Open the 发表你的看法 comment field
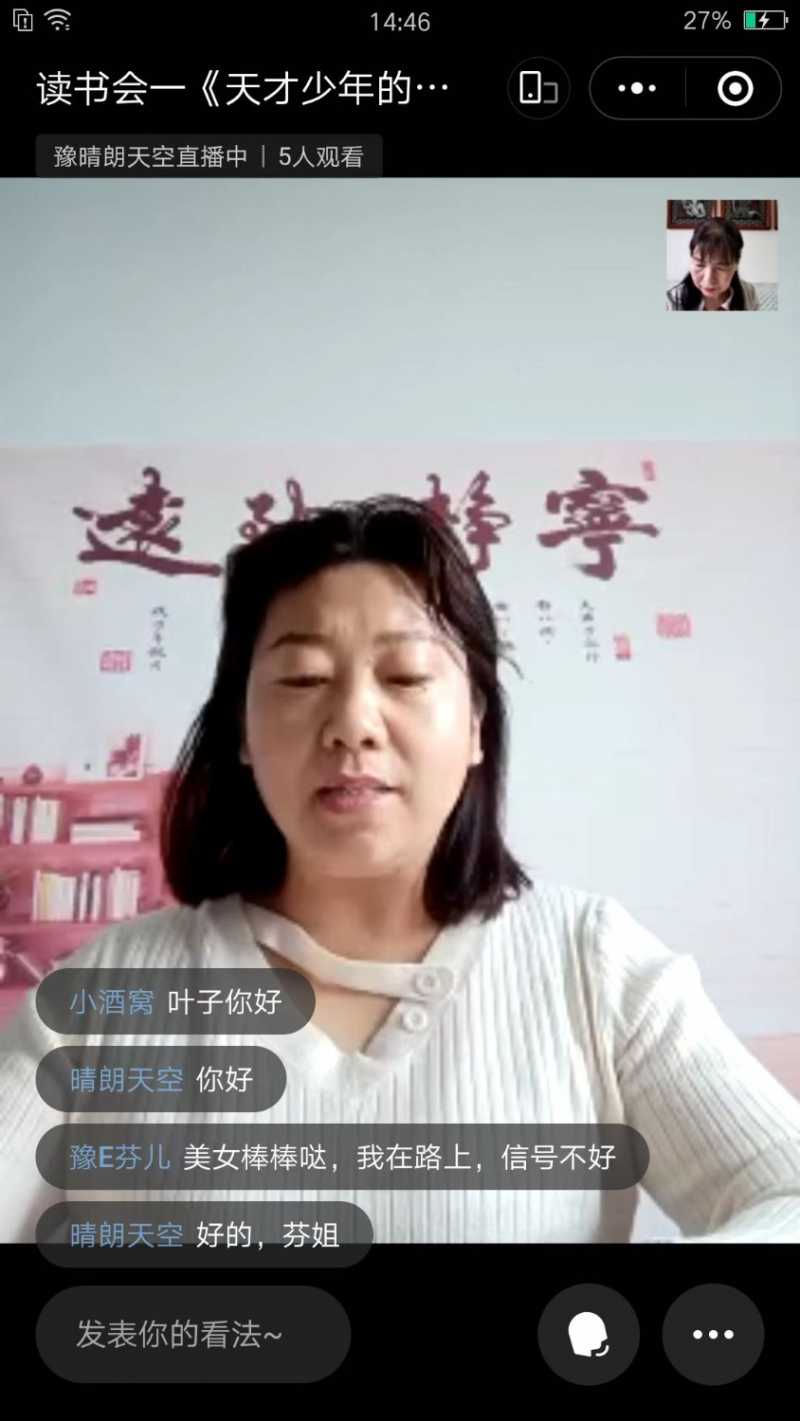Screen dimensions: 800x1421 click(193, 1334)
